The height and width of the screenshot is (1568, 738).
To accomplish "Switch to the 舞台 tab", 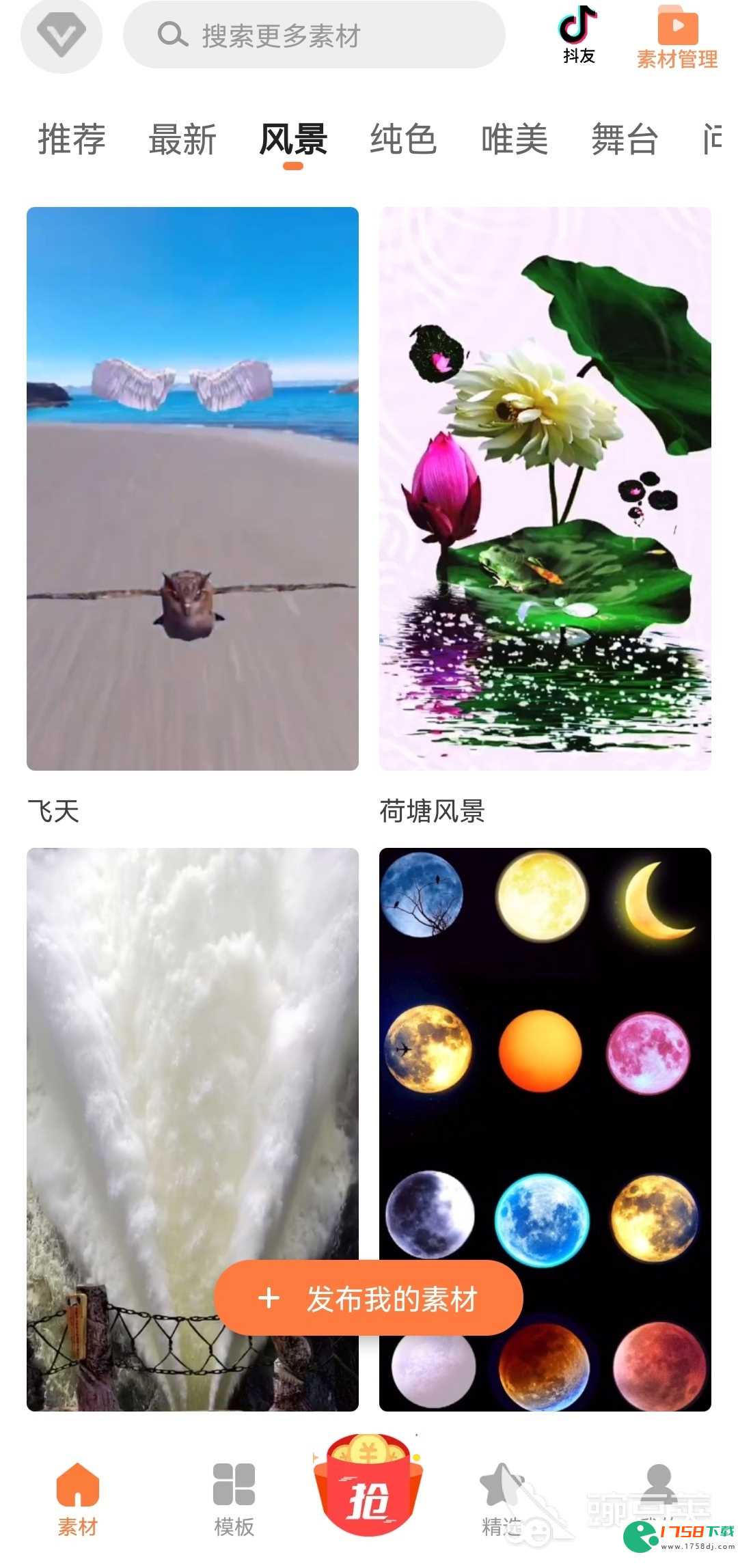I will 625,139.
